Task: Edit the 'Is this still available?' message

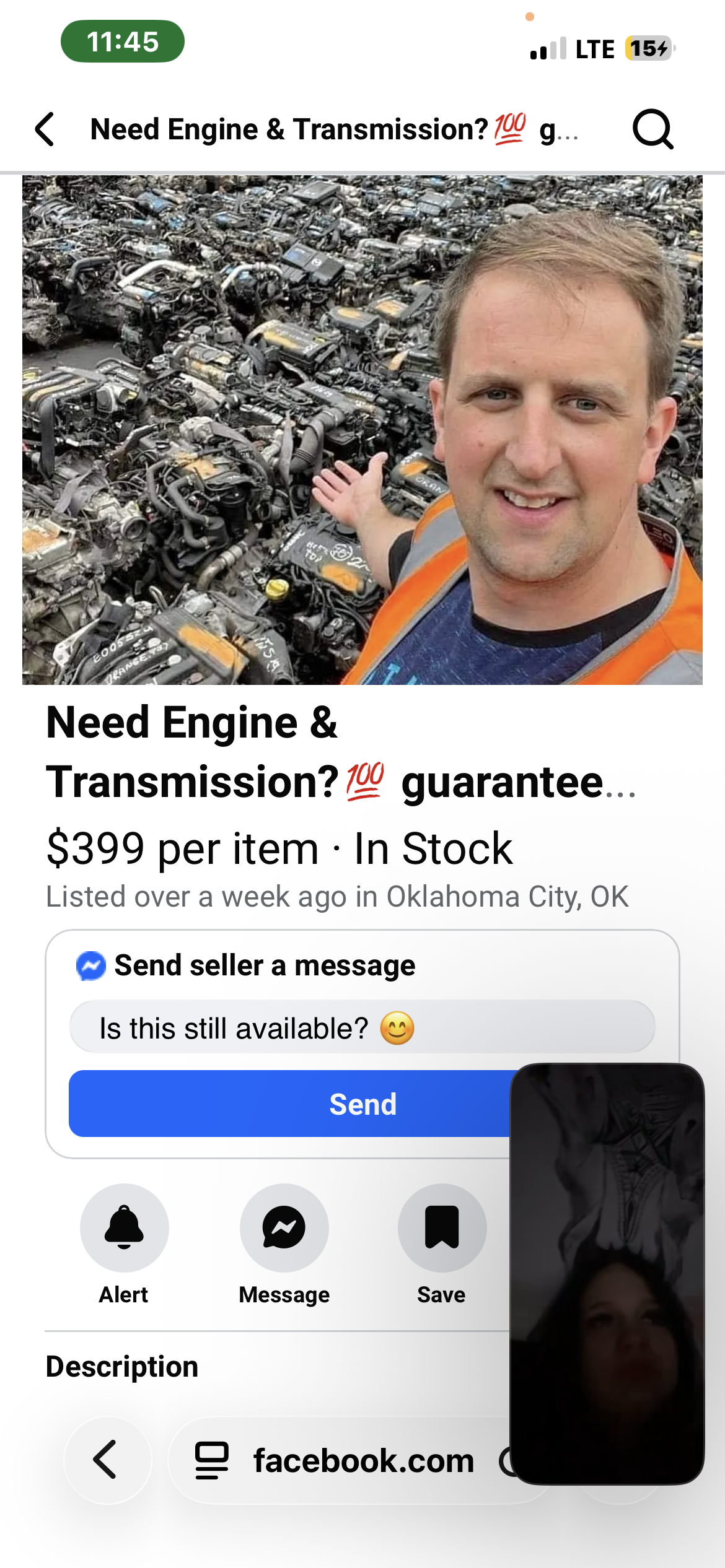Action: point(362,1028)
